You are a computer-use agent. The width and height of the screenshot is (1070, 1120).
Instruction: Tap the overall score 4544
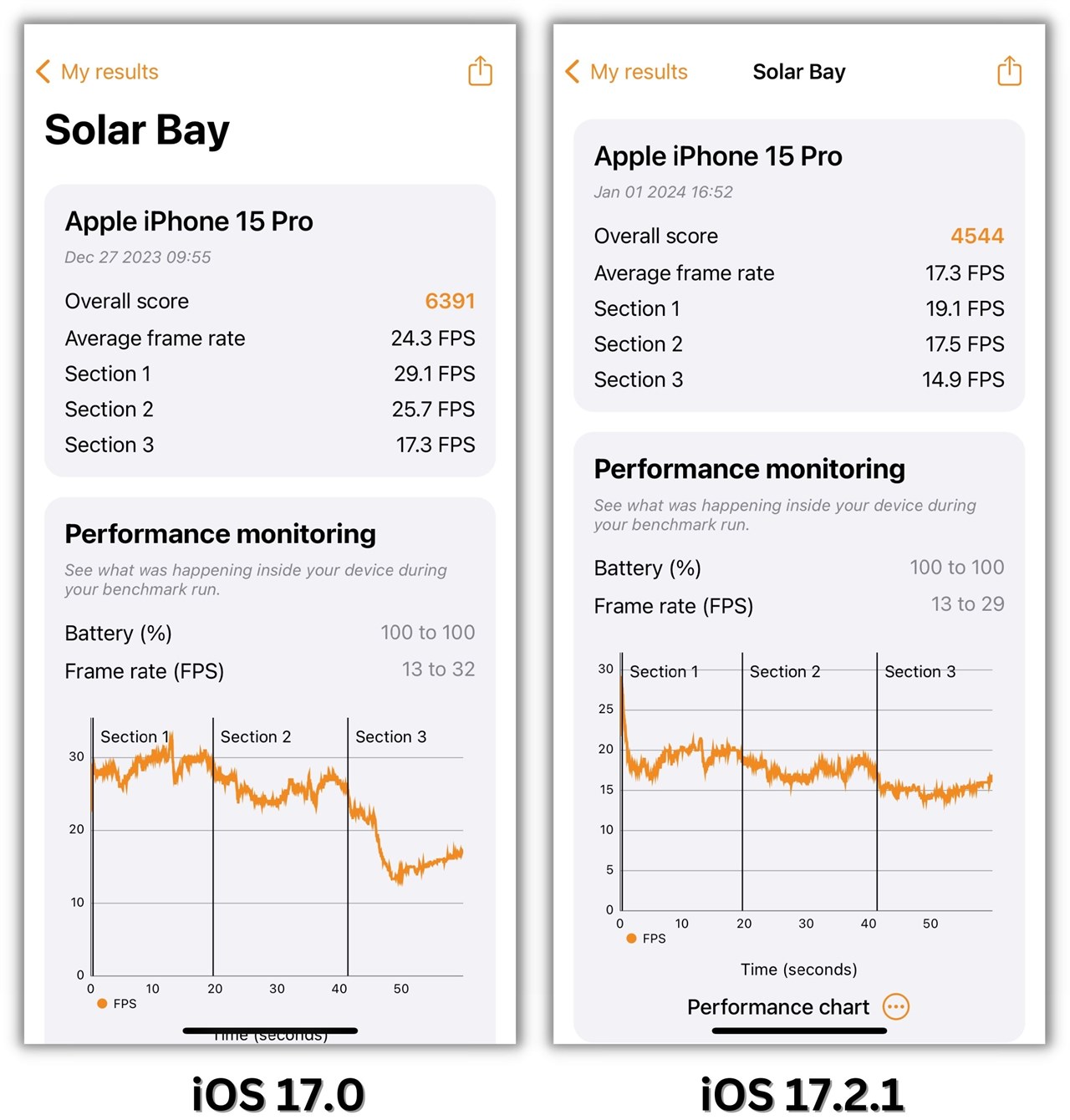coord(978,236)
